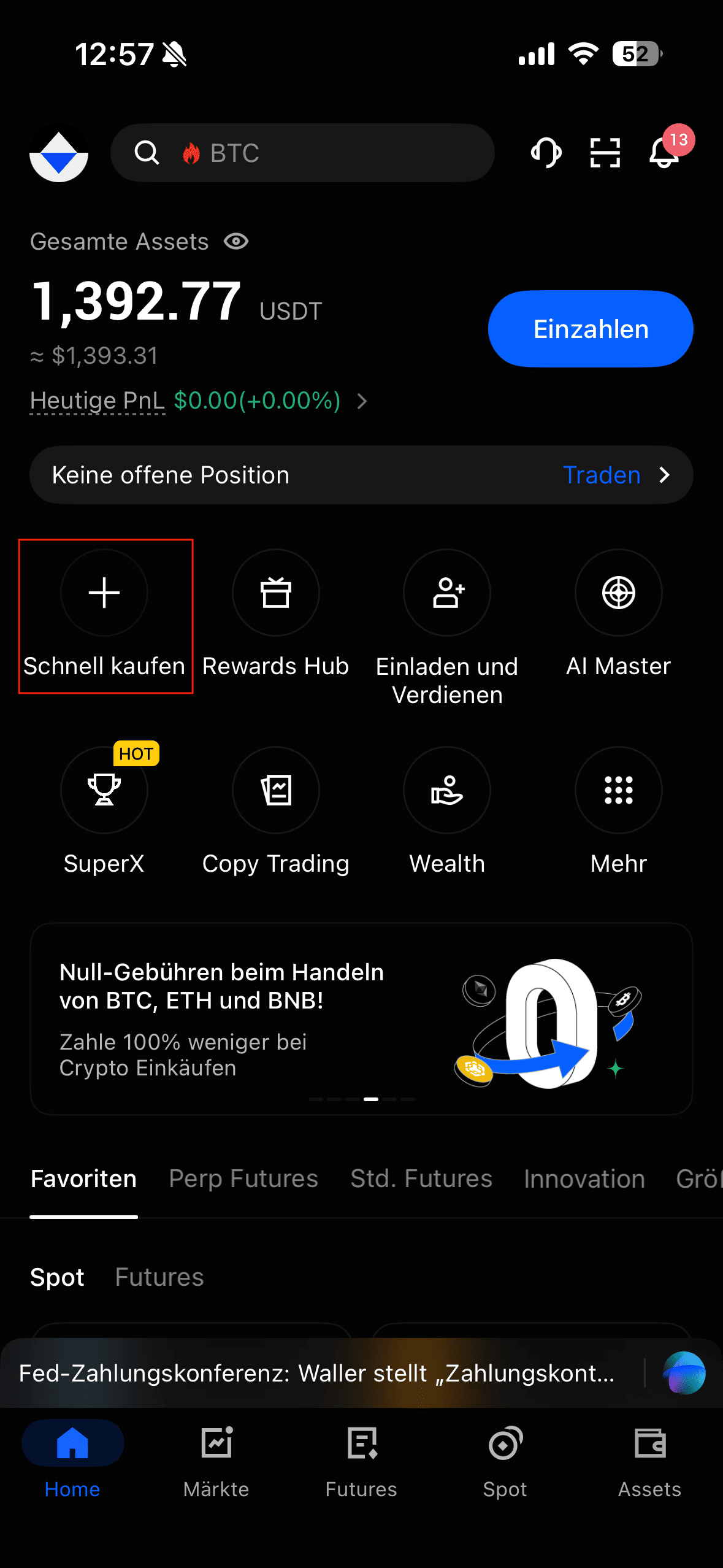This screenshot has height=1568, width=723.
Task: Open the profile avatar icon
Action: point(59,153)
